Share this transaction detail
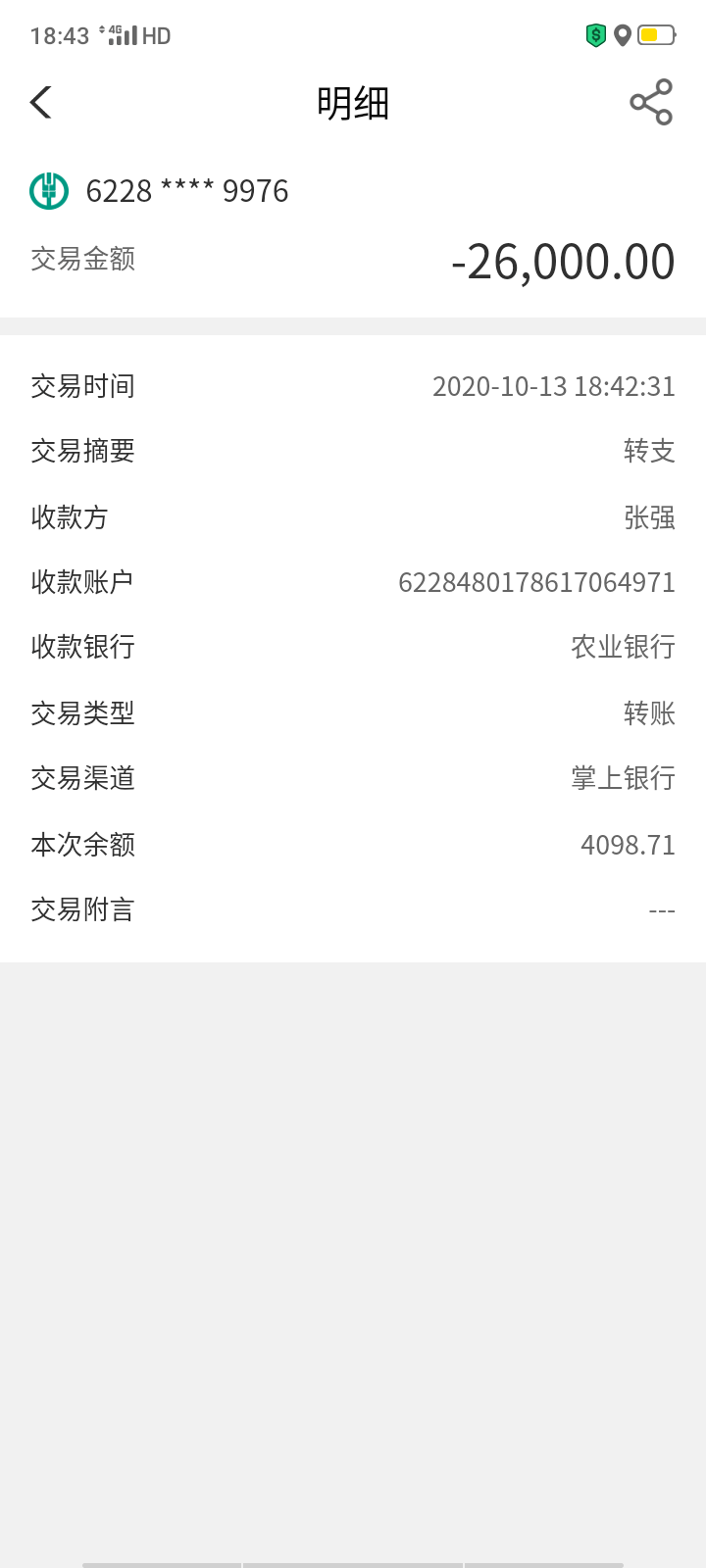The width and height of the screenshot is (706, 1568). 651,102
